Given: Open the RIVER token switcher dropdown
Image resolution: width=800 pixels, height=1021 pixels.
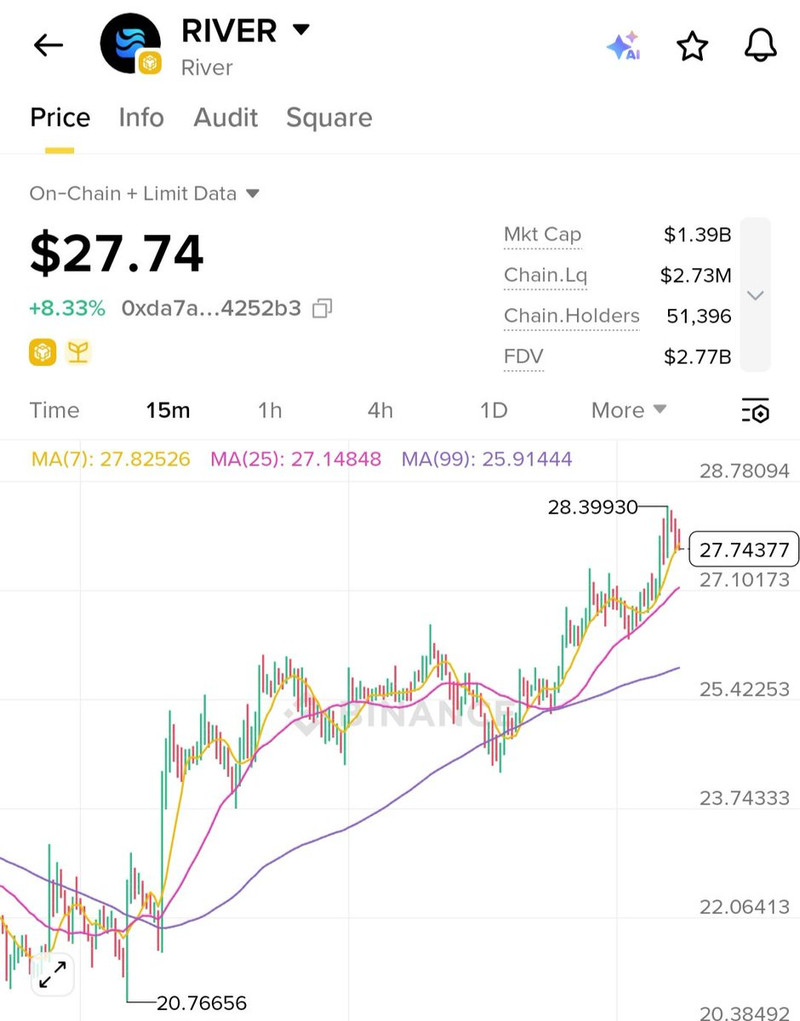Looking at the screenshot, I should (x=300, y=30).
